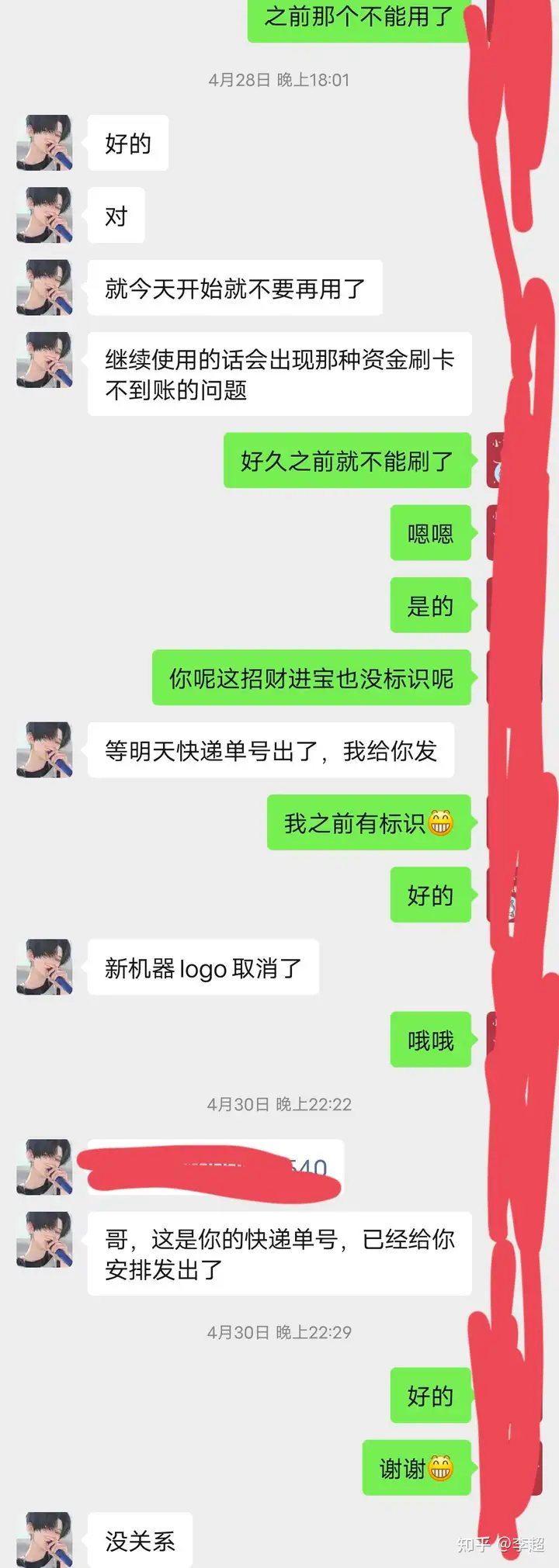Open contact avatar beside '等明天快递单号出了'
Image resolution: width=559 pixels, height=1568 pixels.
[x=44, y=750]
